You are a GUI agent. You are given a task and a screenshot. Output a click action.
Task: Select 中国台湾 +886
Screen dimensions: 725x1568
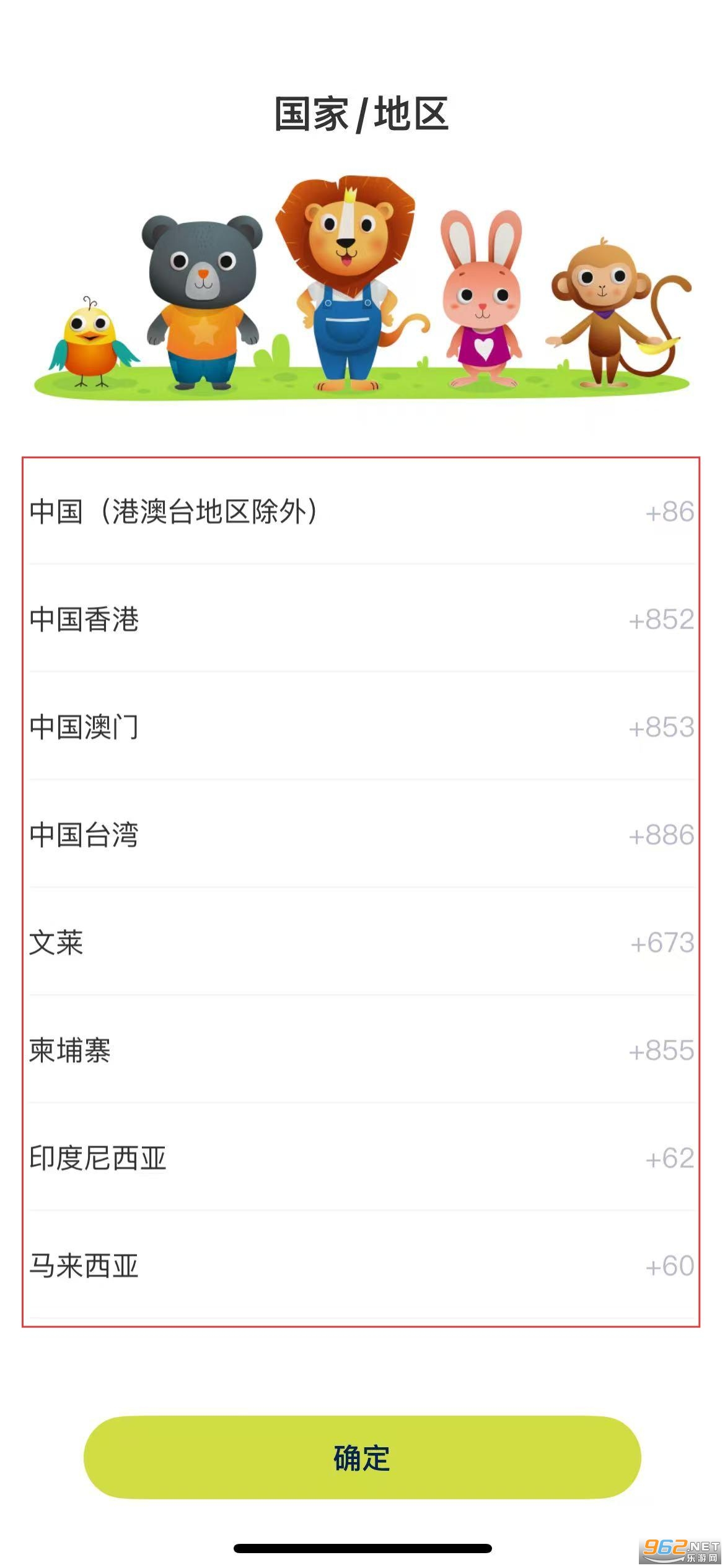(361, 835)
